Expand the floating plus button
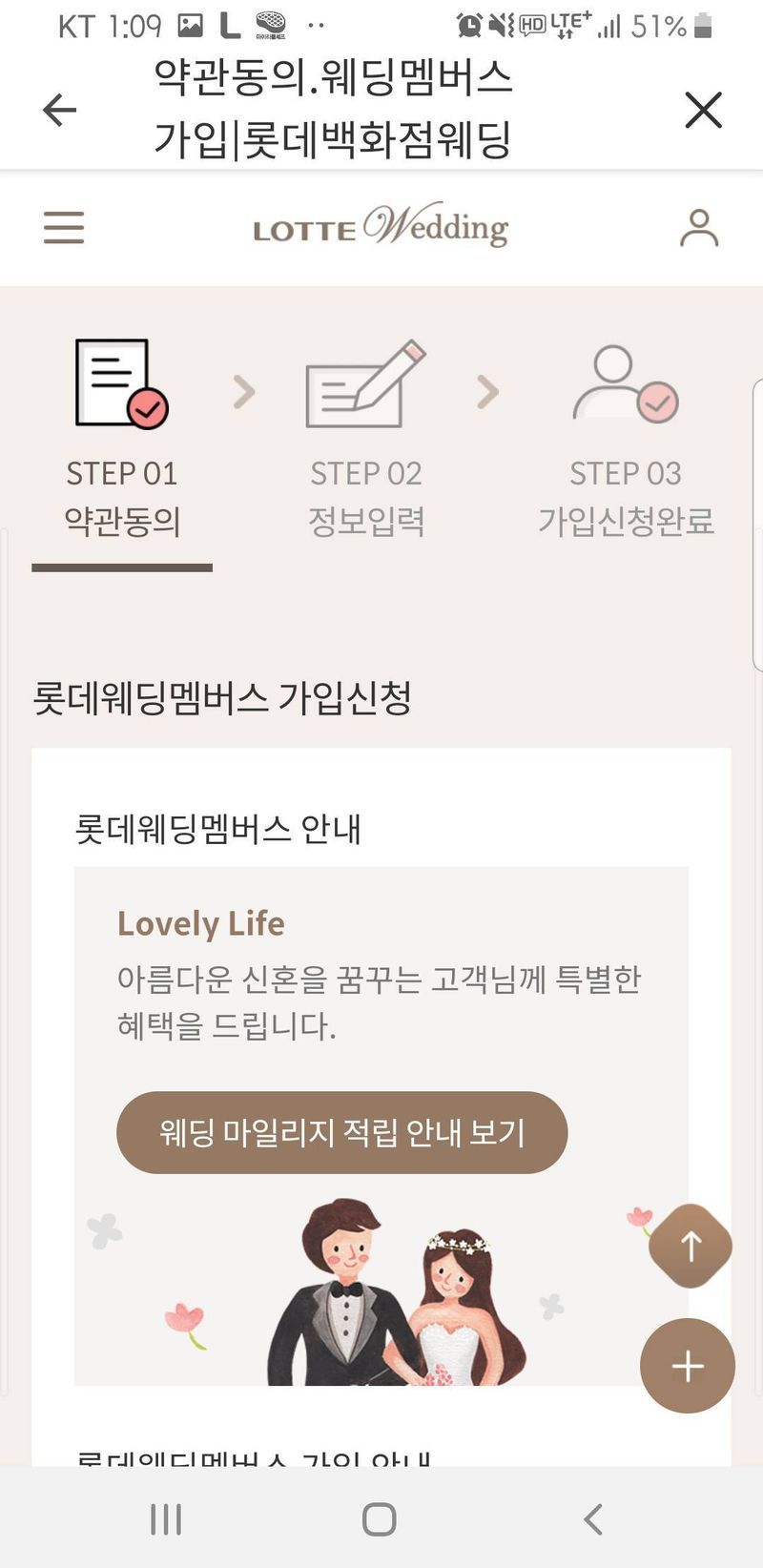The height and width of the screenshot is (1568, 763). 687,1366
